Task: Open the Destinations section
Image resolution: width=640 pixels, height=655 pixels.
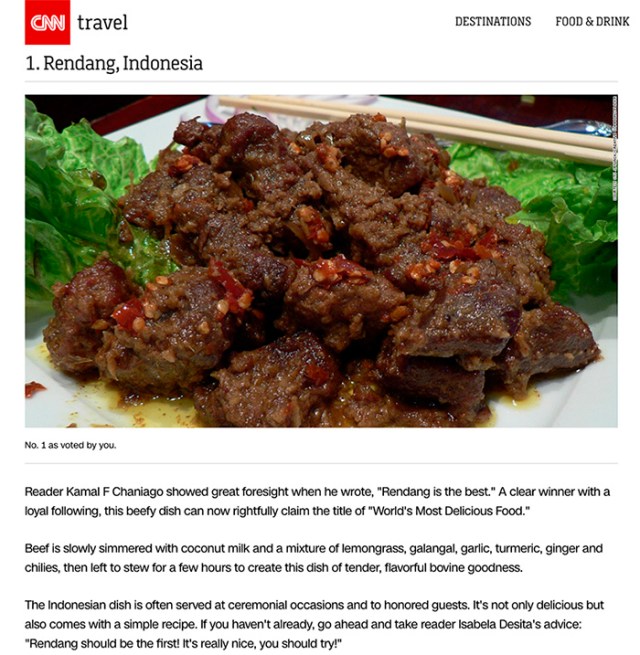Action: tap(493, 21)
